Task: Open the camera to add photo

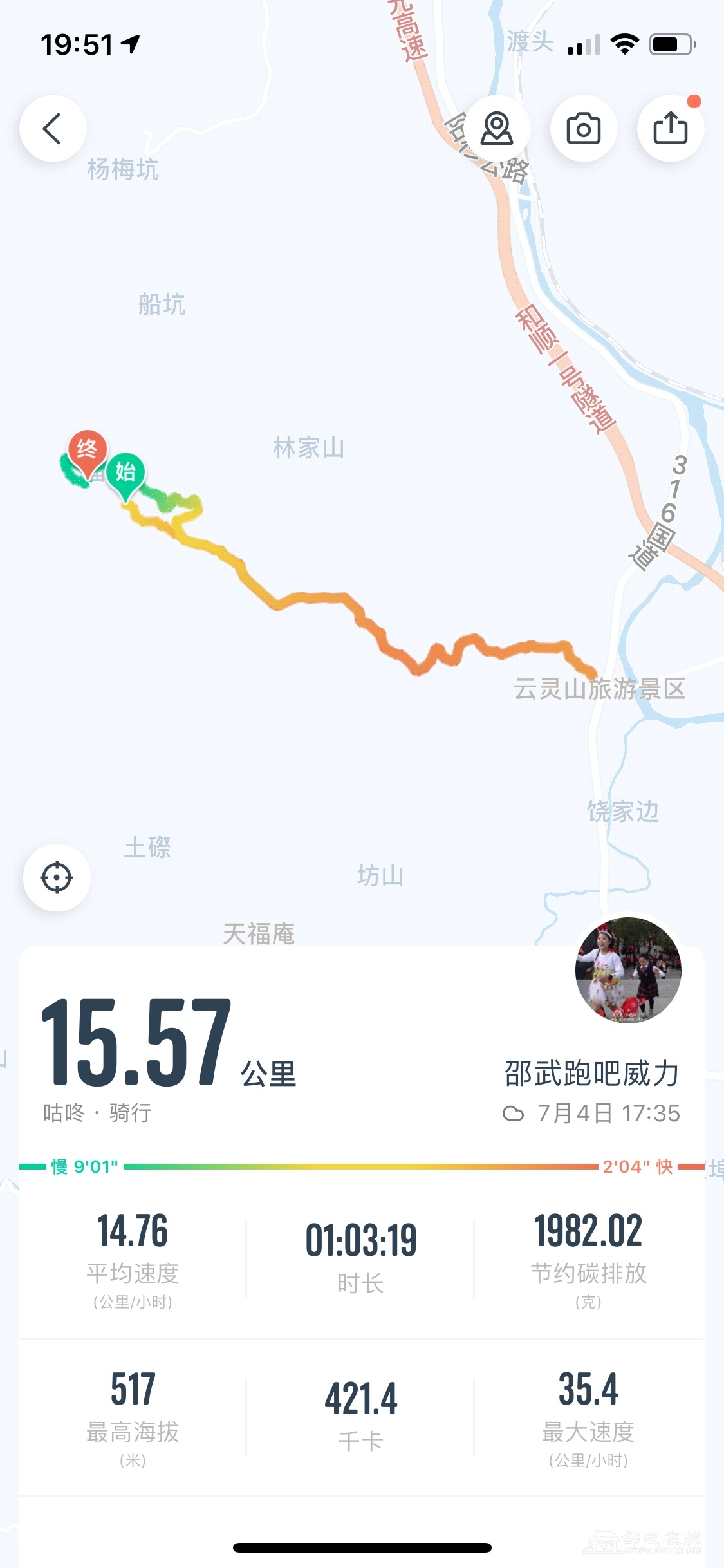Action: [583, 129]
